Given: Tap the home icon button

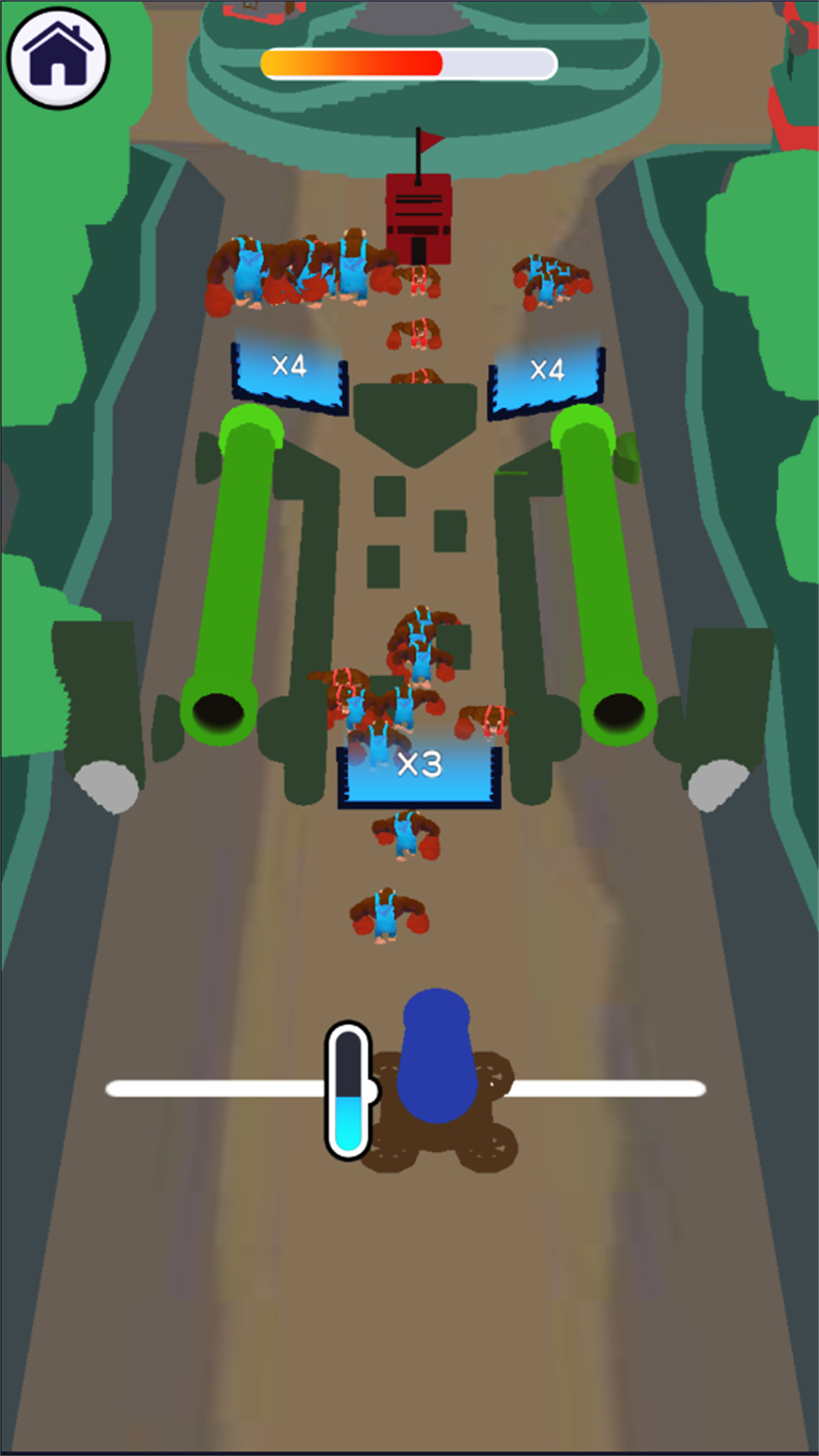Looking at the screenshot, I should [58, 58].
